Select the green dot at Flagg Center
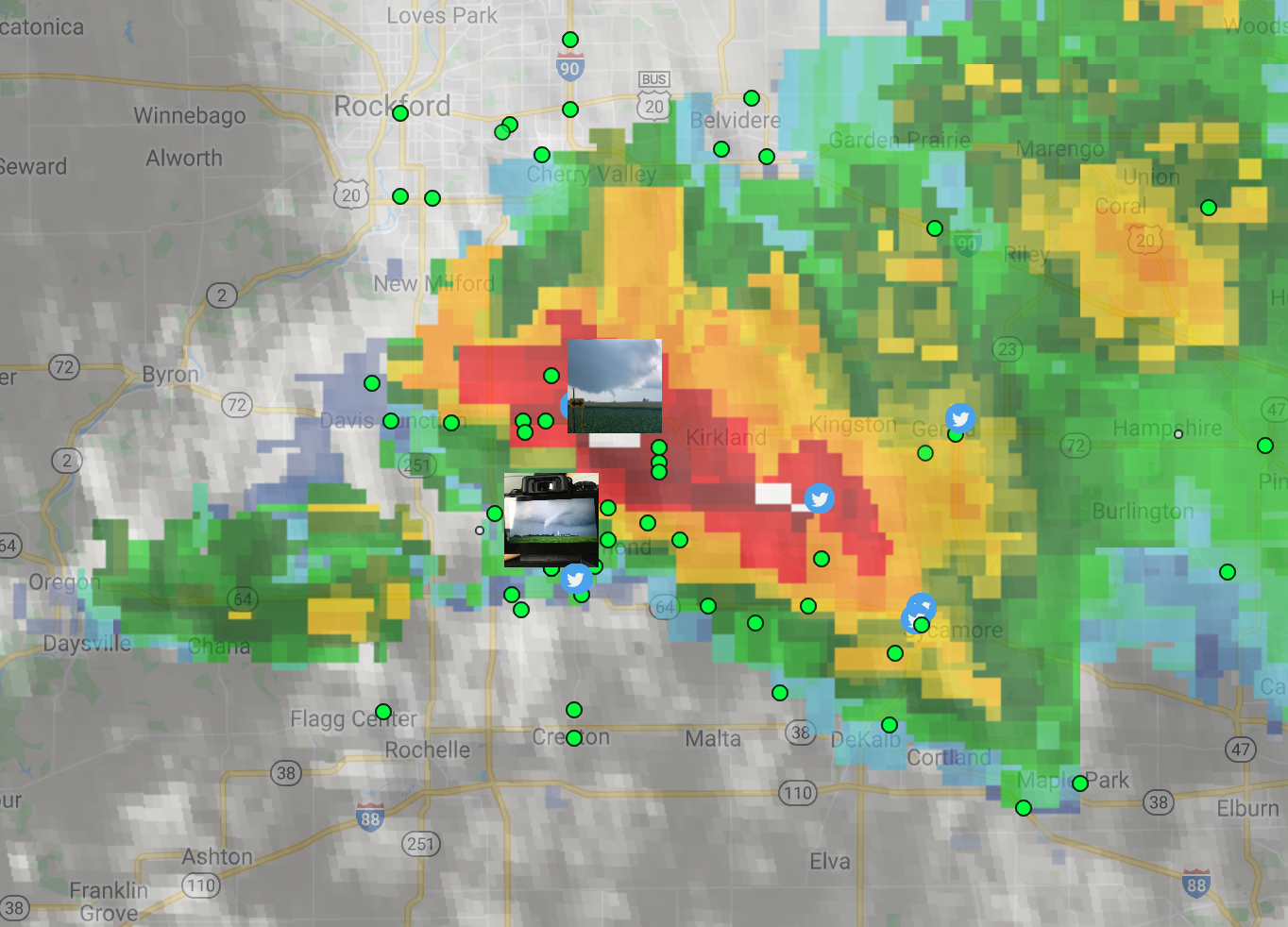 point(383,712)
